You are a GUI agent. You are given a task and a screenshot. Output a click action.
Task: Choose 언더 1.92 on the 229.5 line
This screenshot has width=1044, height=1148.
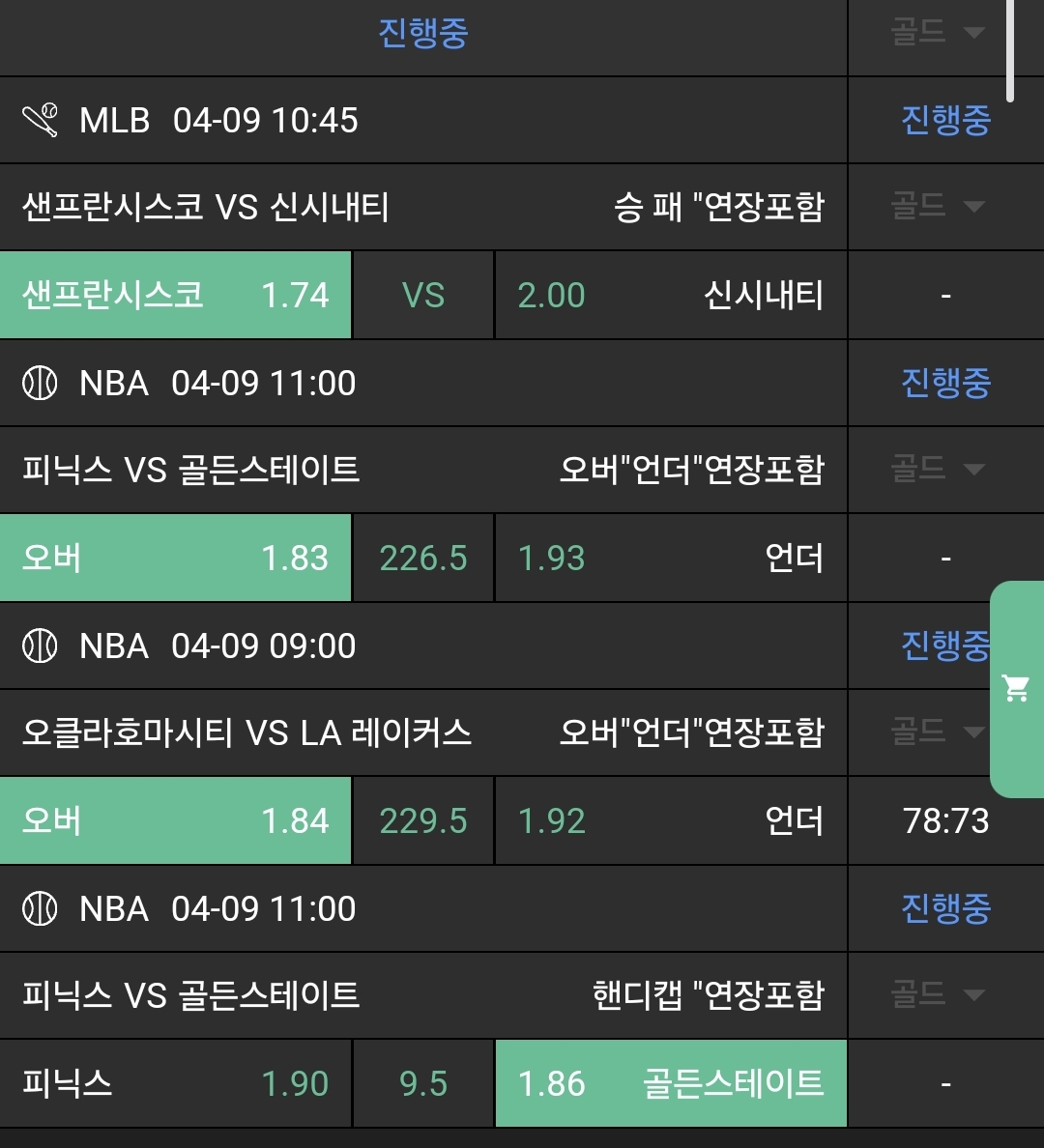[x=670, y=820]
